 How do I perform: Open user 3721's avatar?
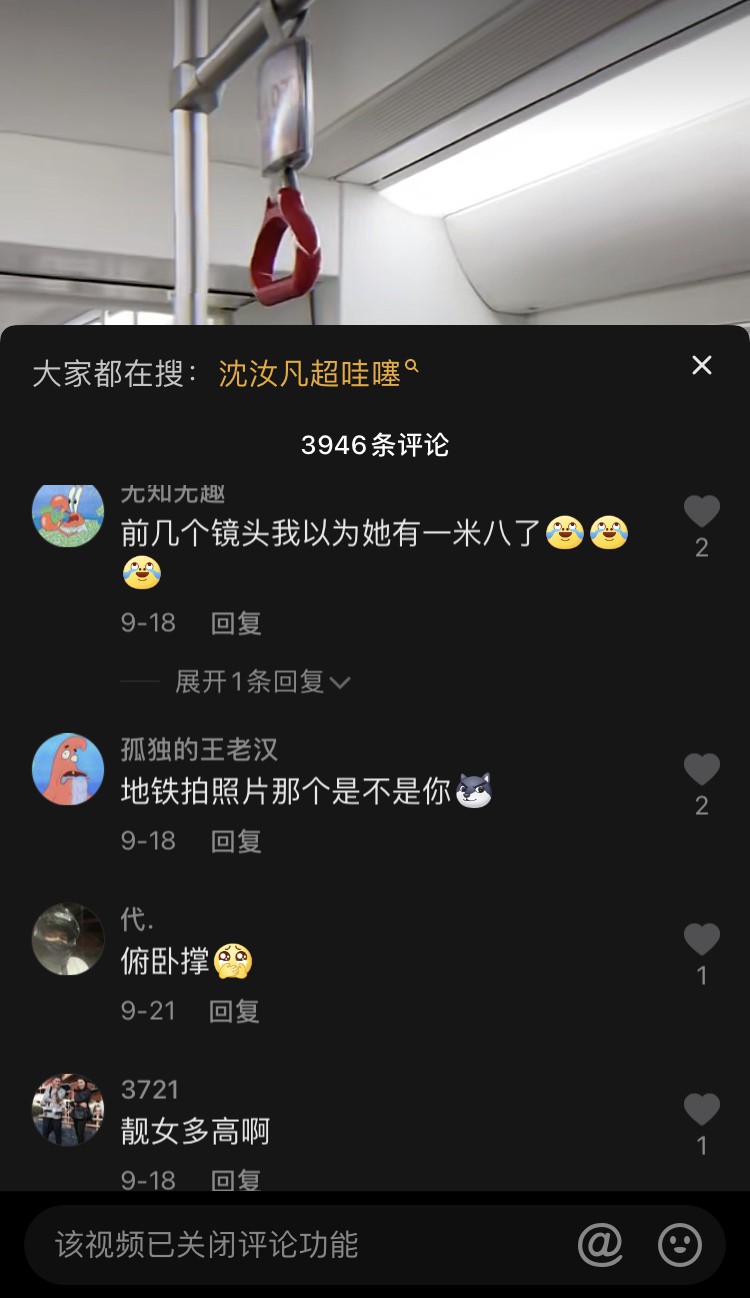coord(68,1109)
